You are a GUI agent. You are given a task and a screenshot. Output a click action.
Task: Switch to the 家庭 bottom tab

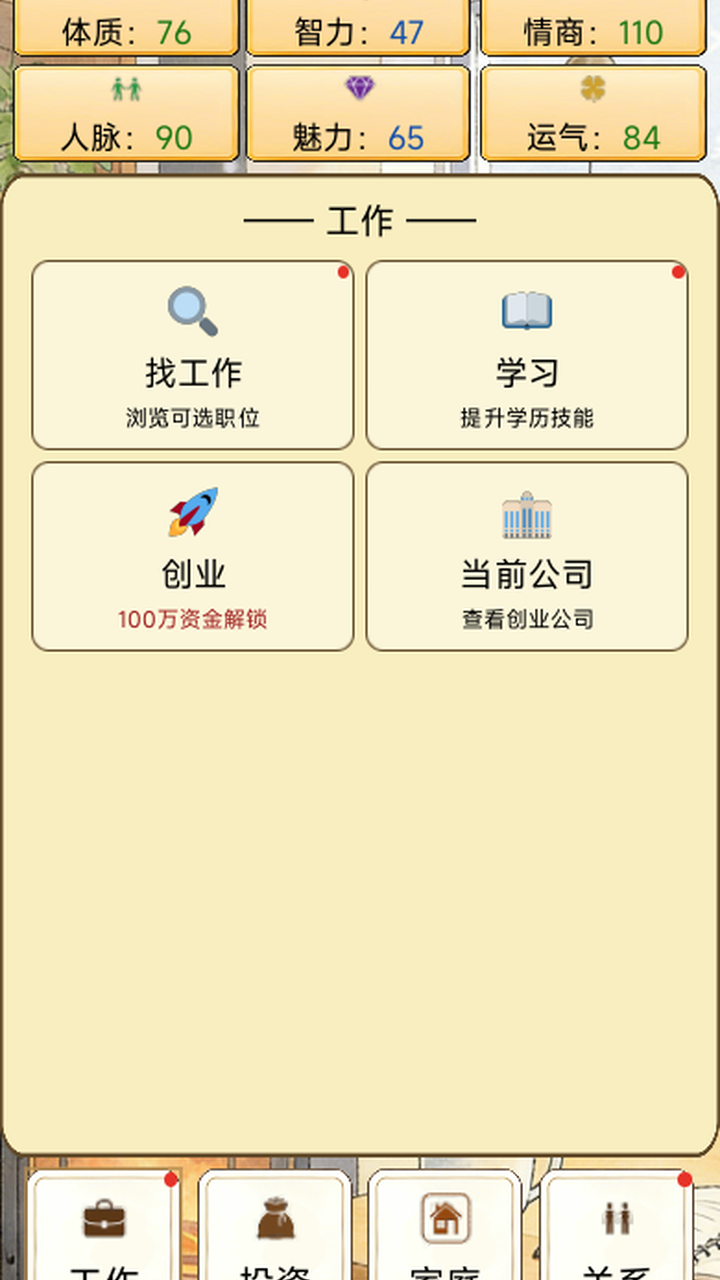click(445, 1226)
